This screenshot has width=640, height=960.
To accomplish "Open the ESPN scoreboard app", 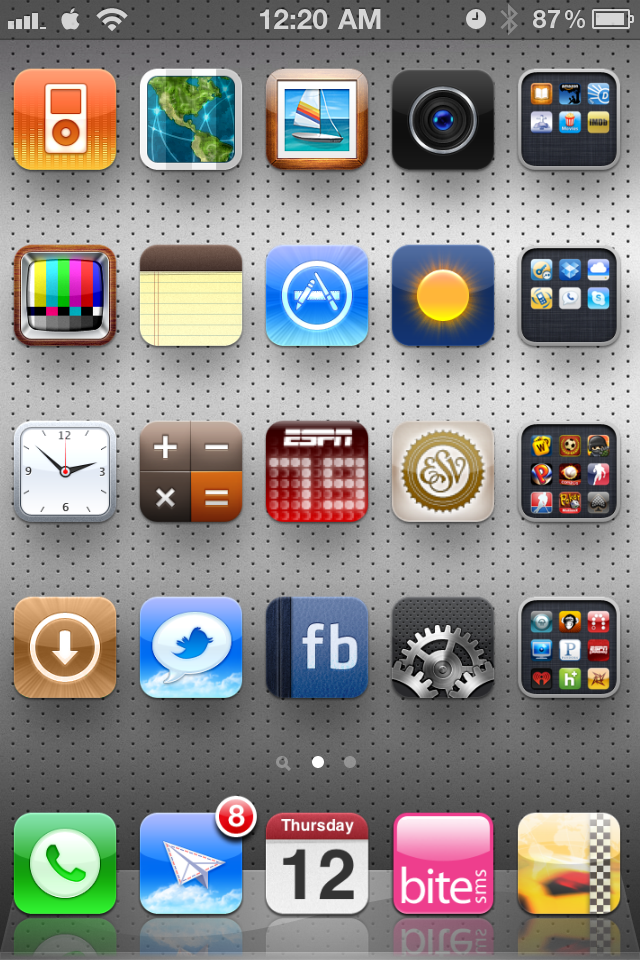I will (317, 472).
